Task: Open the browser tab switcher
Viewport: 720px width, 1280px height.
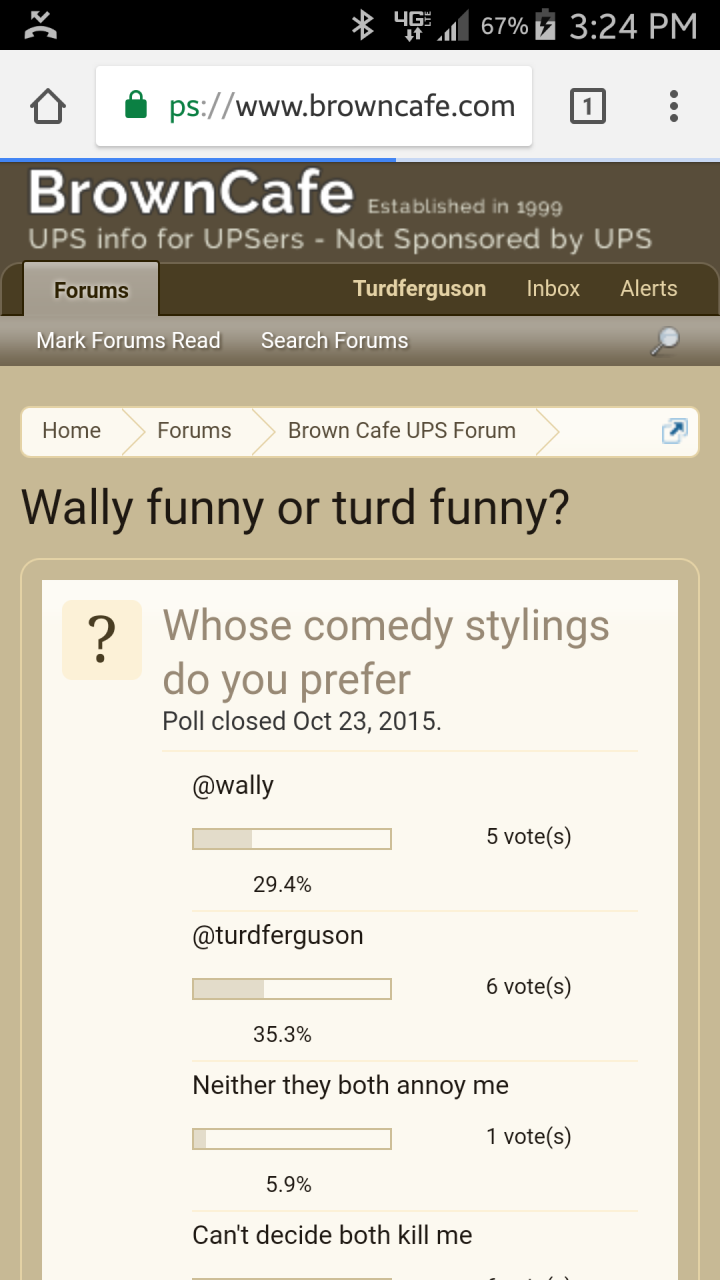Action: [588, 106]
